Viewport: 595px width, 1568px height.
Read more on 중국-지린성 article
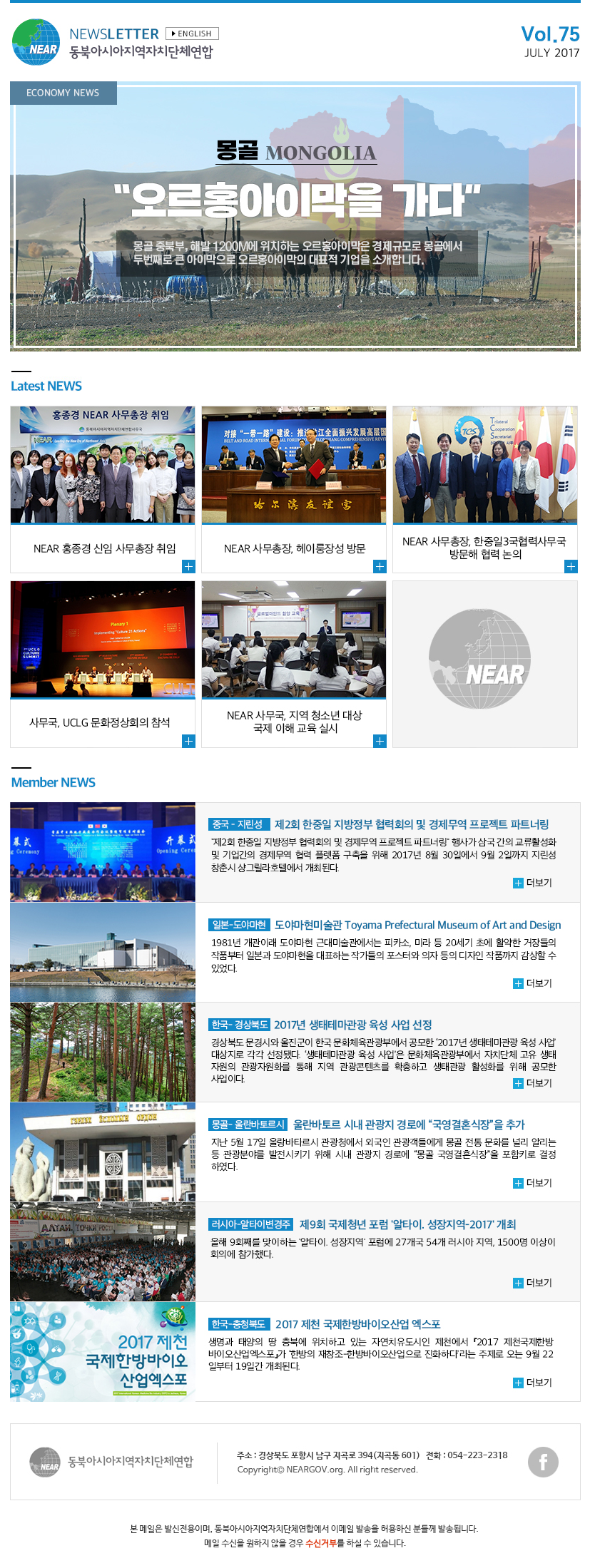tap(532, 883)
